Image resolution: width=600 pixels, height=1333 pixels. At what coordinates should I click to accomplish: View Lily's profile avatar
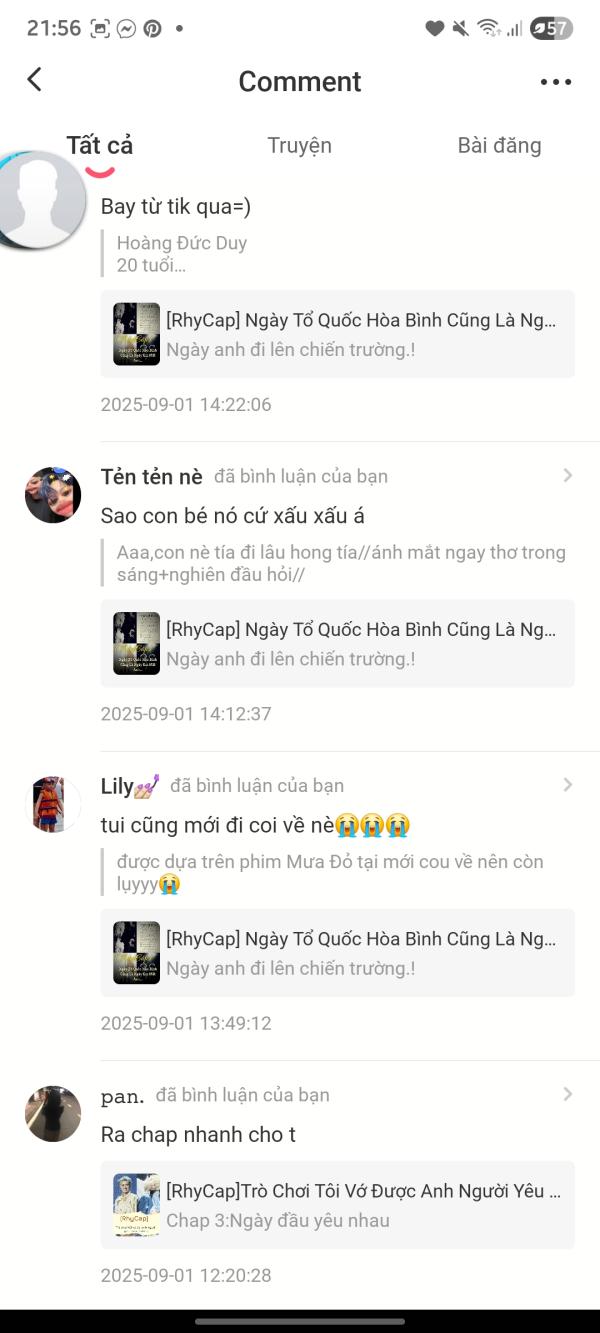(x=53, y=804)
